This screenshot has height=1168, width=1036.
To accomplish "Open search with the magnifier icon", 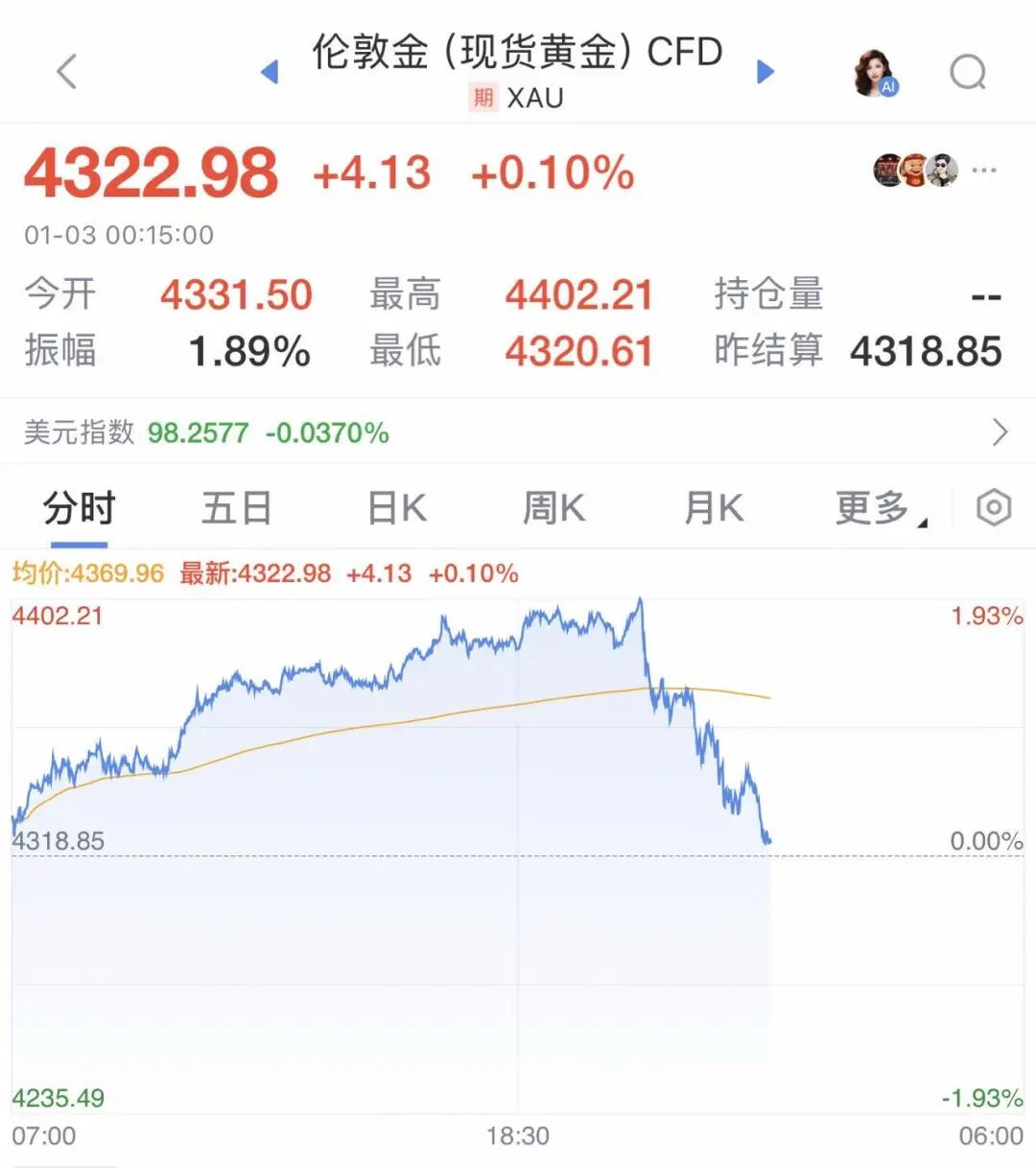I will point(967,72).
